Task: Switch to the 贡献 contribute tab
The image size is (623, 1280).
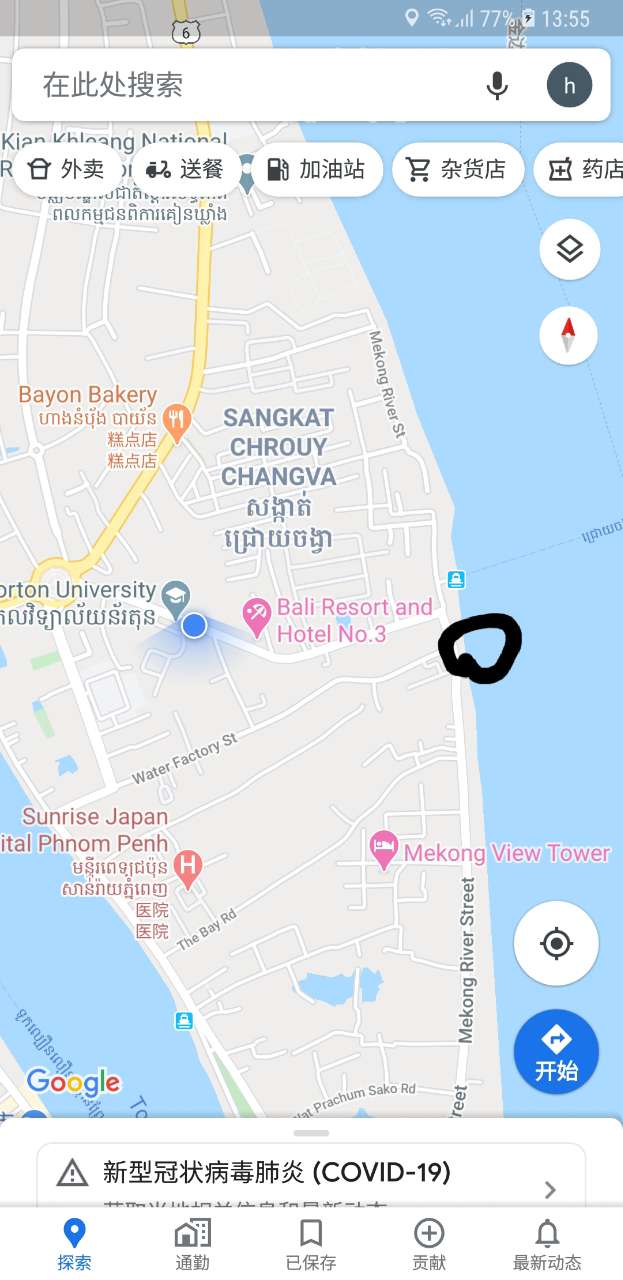Action: coord(429,1243)
